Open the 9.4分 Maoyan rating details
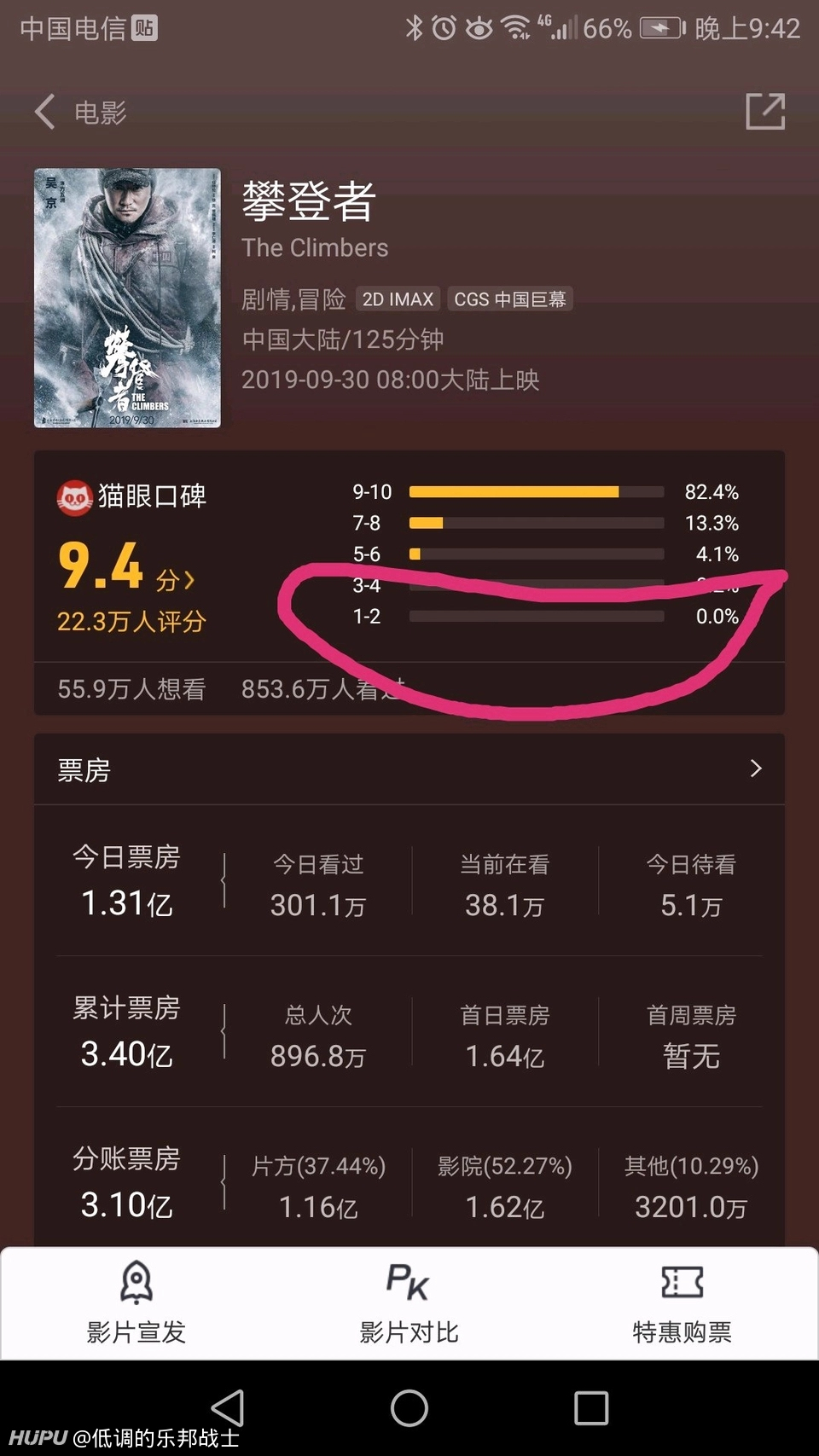 pos(127,566)
